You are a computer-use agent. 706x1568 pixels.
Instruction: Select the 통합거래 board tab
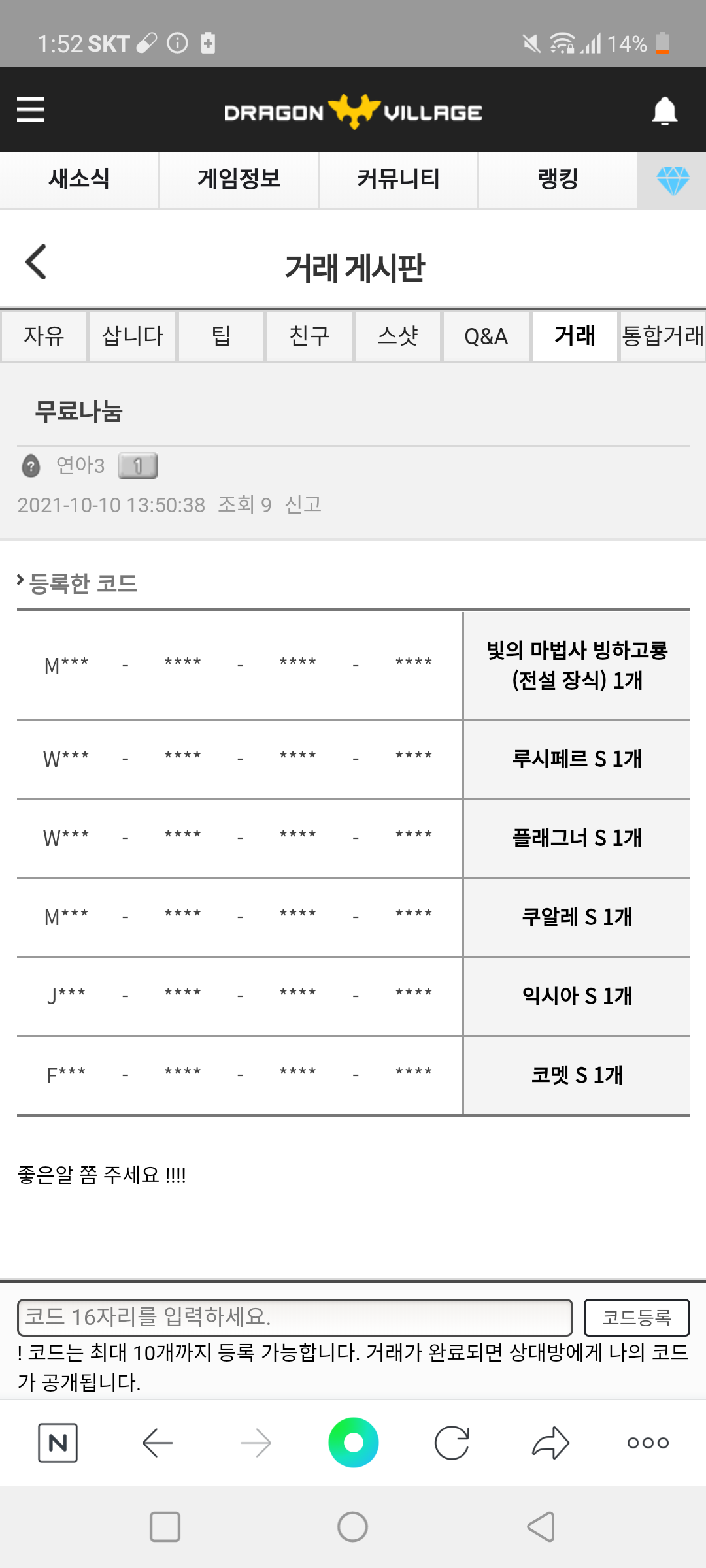pos(663,336)
